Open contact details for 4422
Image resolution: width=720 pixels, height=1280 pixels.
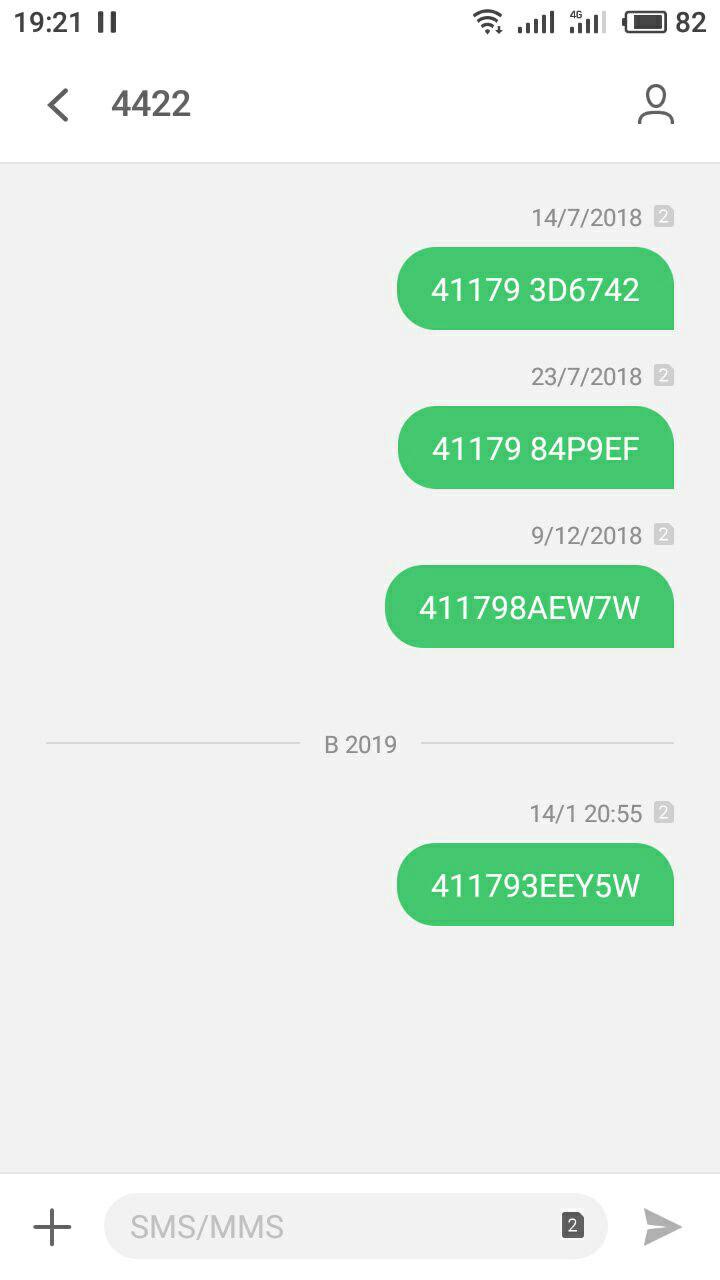pos(655,104)
